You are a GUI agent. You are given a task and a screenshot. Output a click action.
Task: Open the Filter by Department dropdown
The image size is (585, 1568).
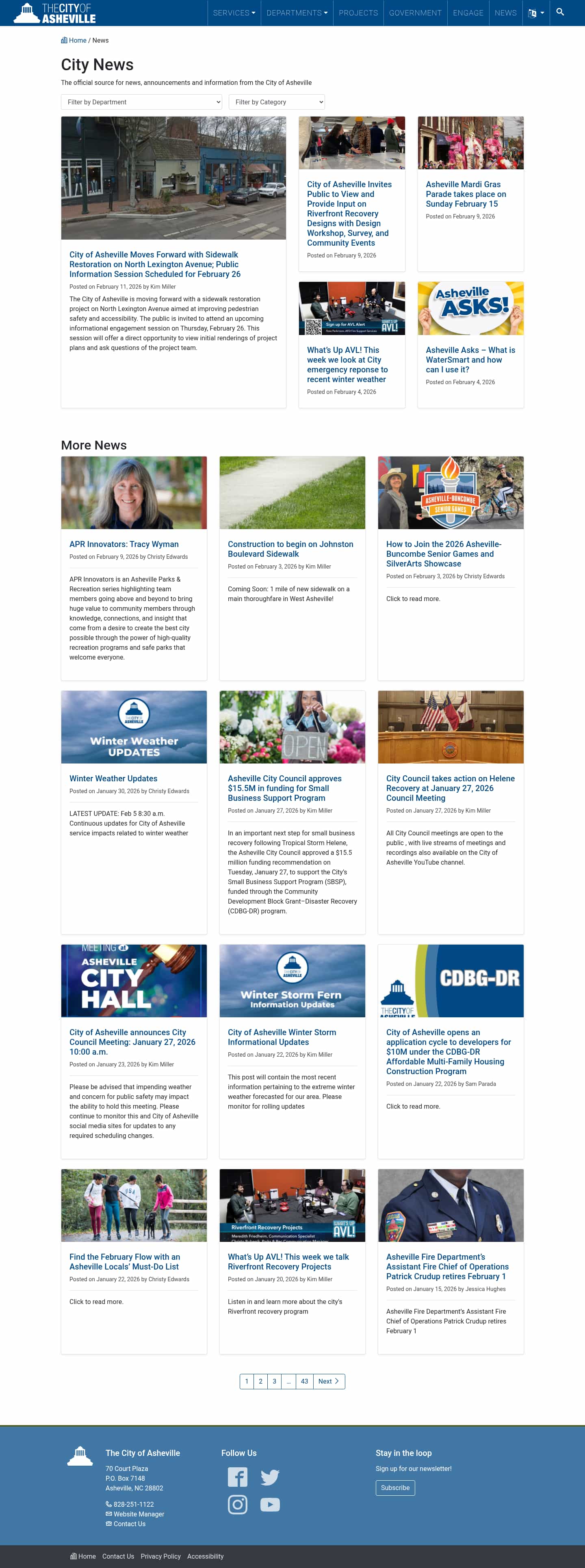(141, 102)
